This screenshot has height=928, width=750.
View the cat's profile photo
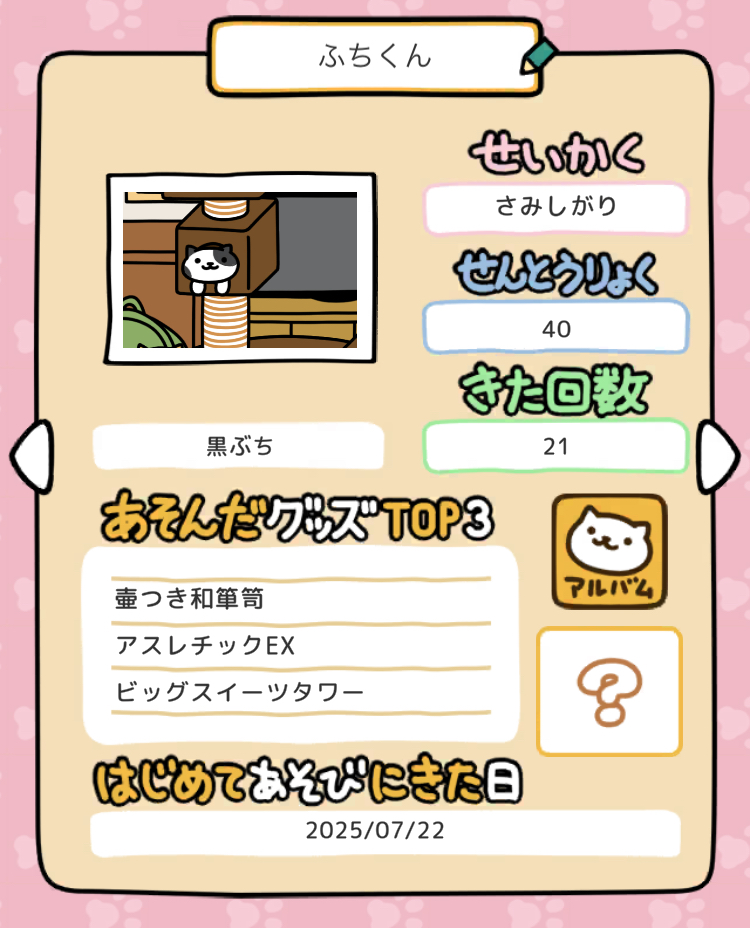coord(240,269)
